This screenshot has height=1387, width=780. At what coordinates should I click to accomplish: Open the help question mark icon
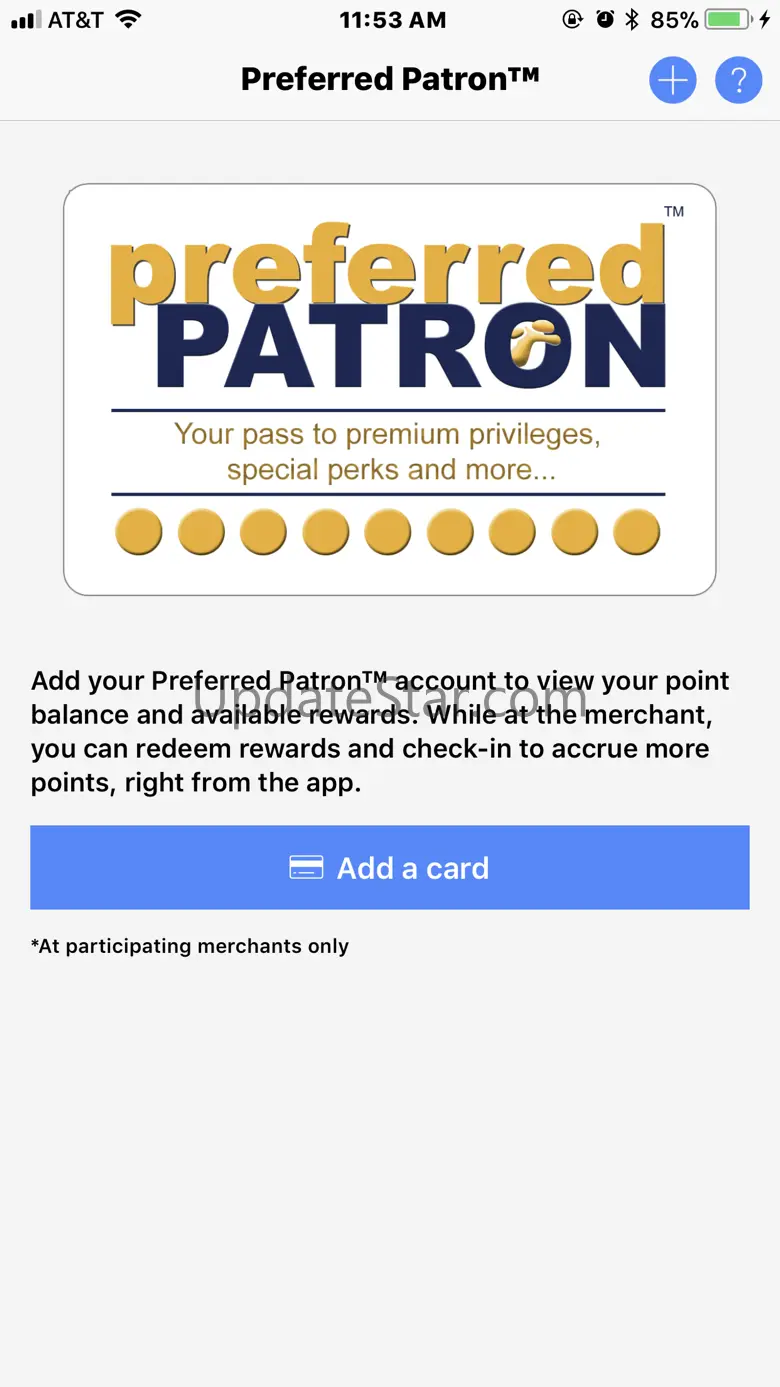point(739,80)
